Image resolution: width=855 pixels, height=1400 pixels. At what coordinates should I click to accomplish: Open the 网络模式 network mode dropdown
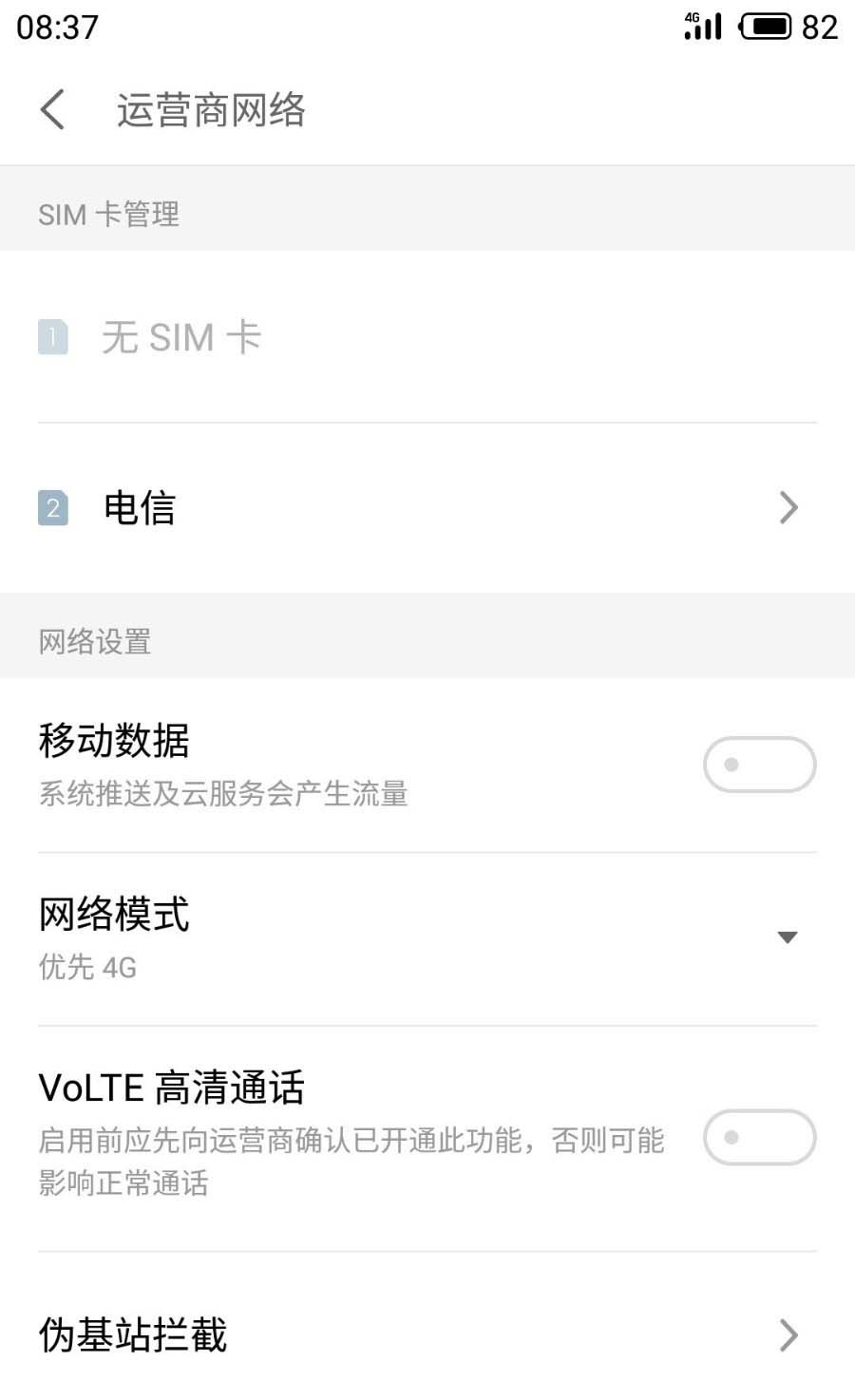(x=788, y=936)
